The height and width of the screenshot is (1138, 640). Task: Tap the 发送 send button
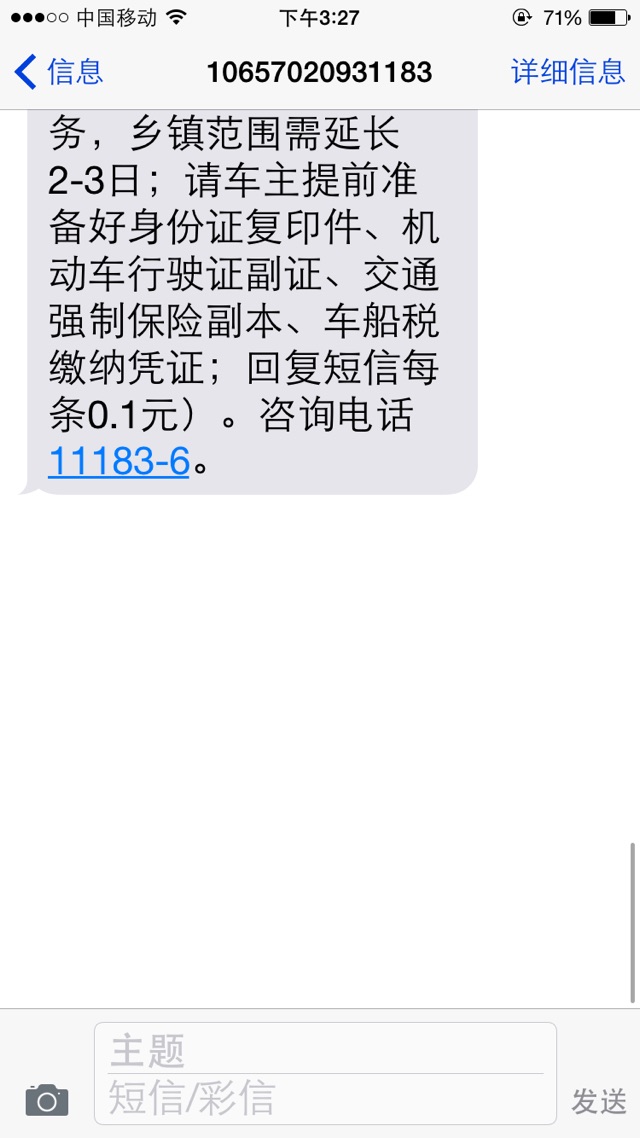click(599, 1101)
